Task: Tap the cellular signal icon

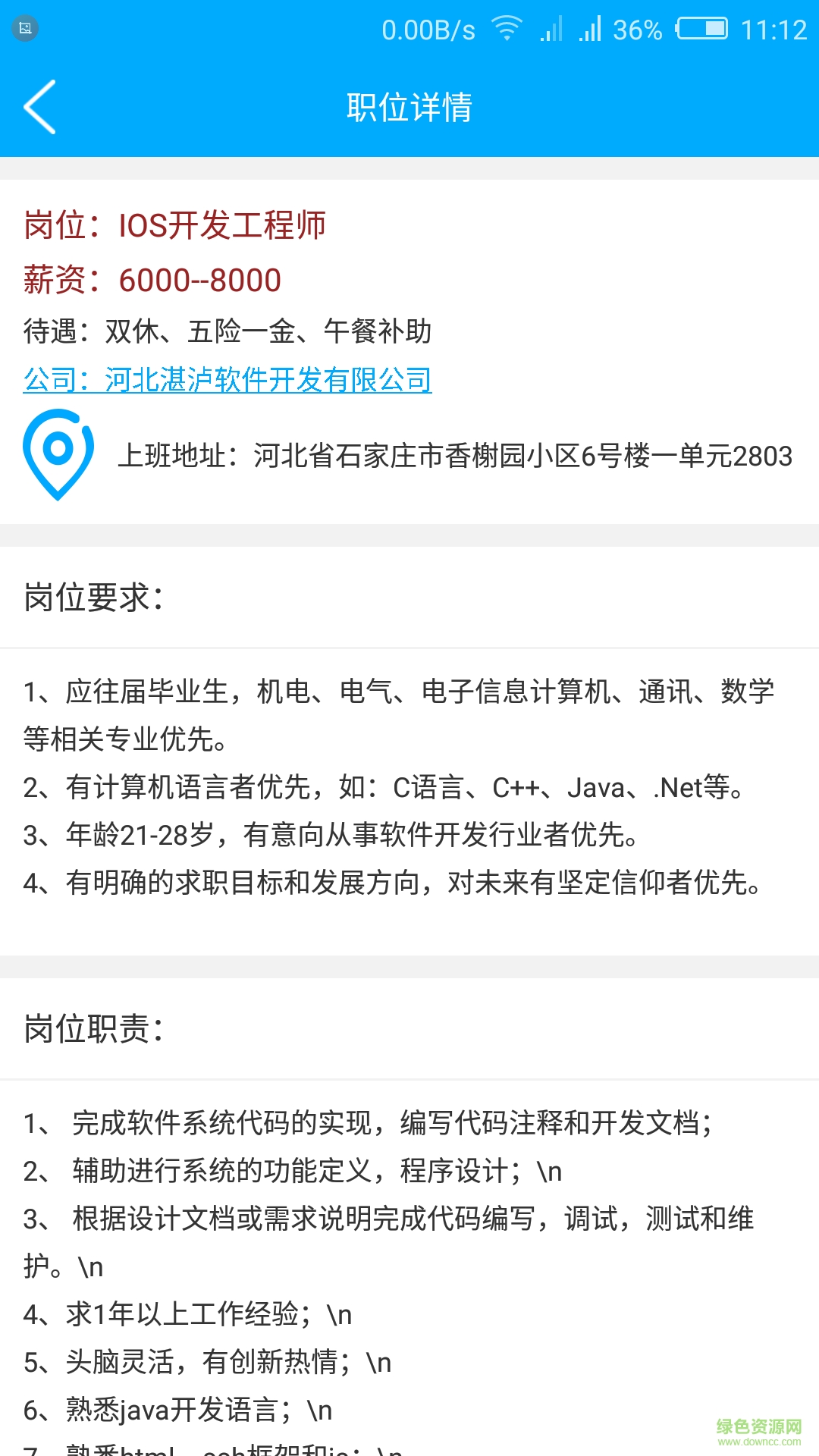Action: tap(550, 28)
